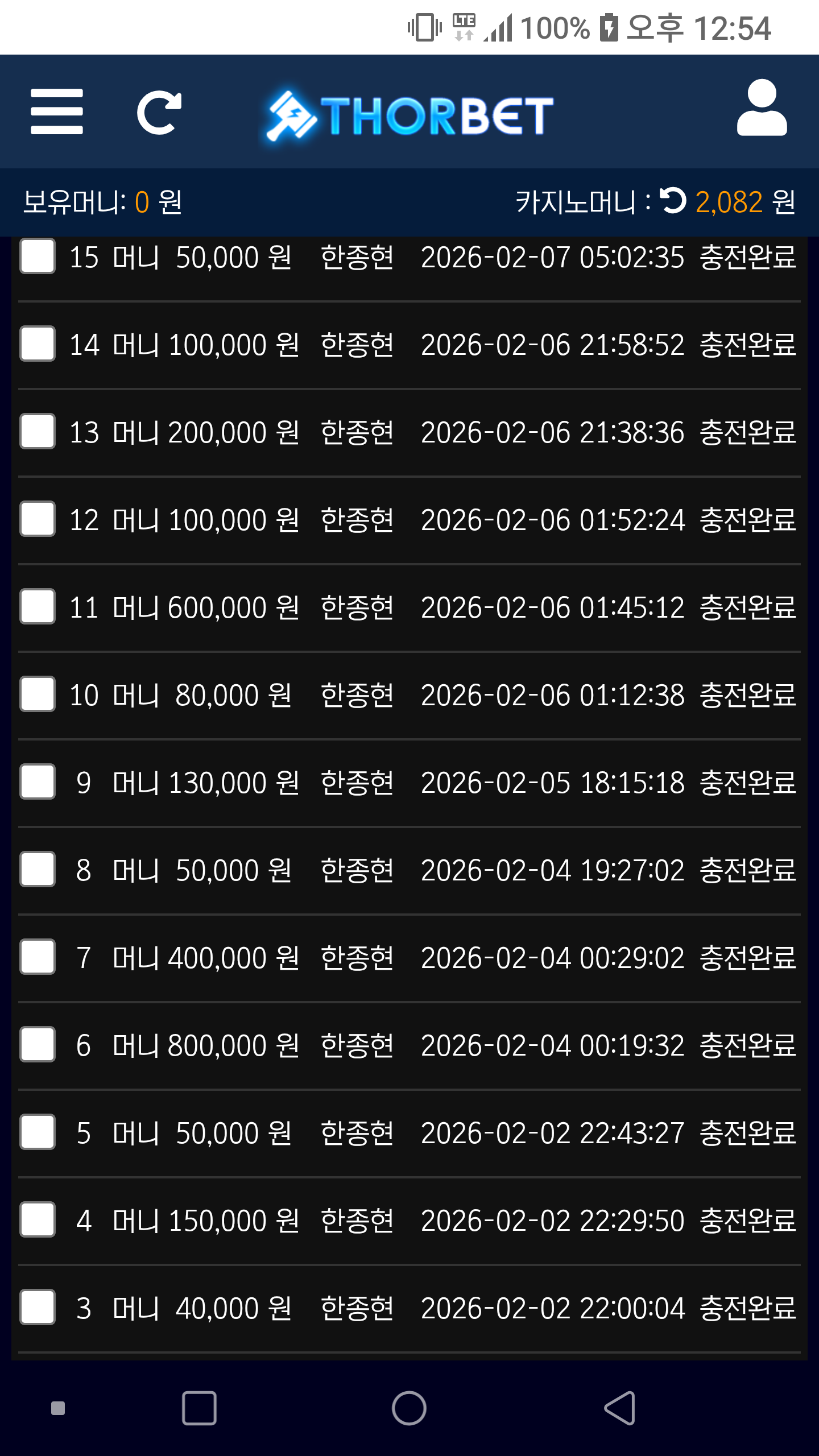Refresh the casino money balance

673,201
